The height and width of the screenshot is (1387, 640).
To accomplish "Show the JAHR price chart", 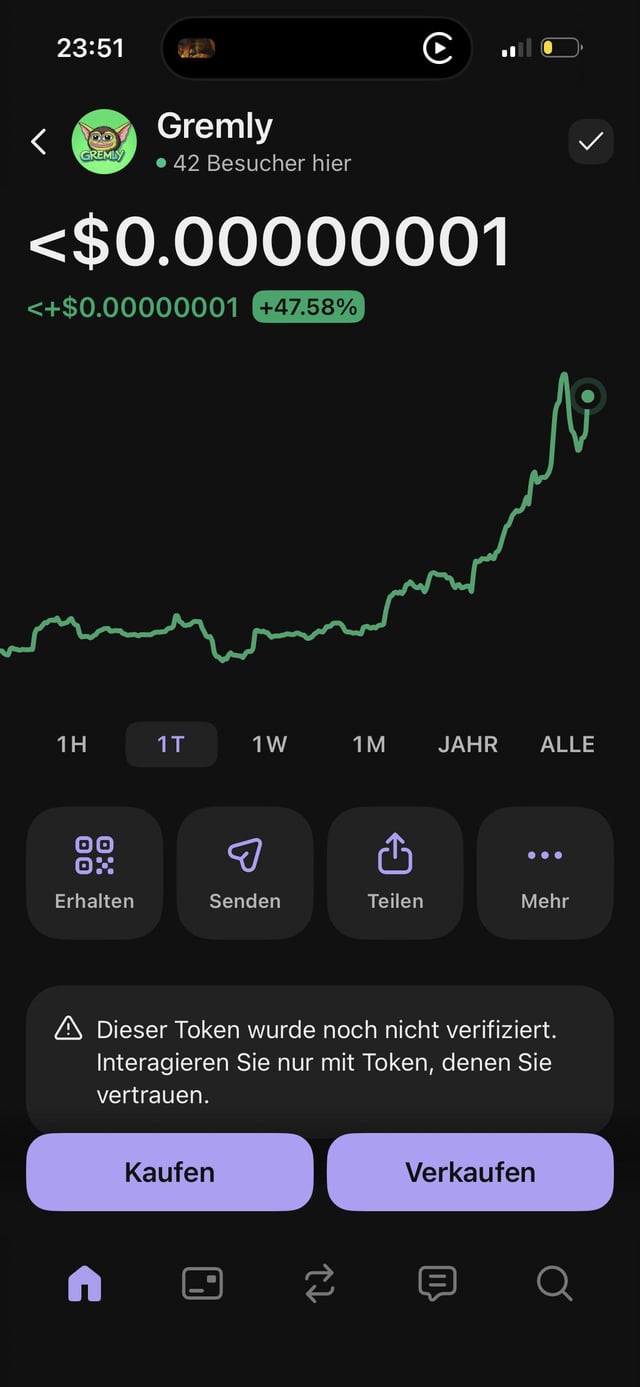I will 468,744.
